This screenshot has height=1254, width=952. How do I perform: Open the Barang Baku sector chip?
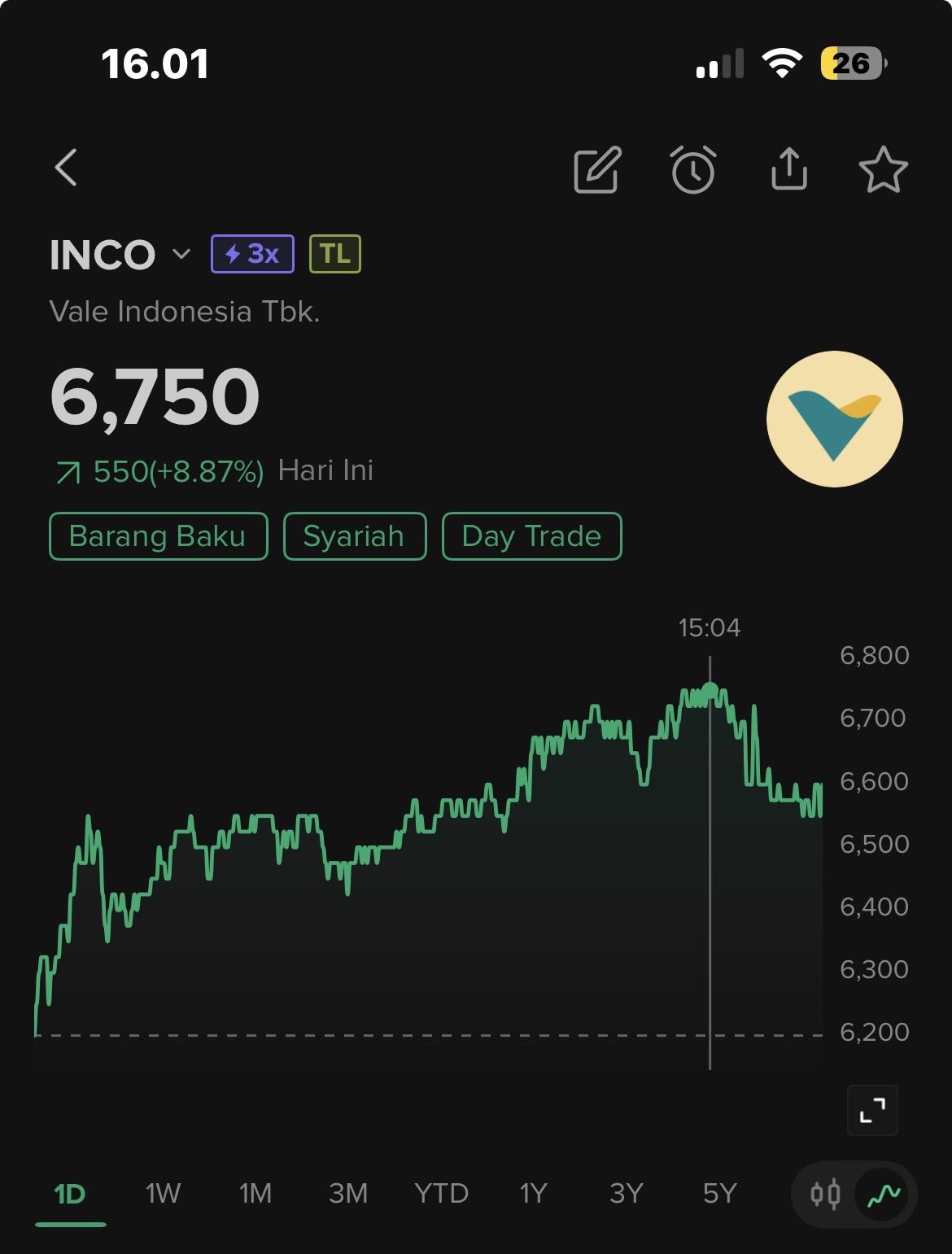click(158, 536)
